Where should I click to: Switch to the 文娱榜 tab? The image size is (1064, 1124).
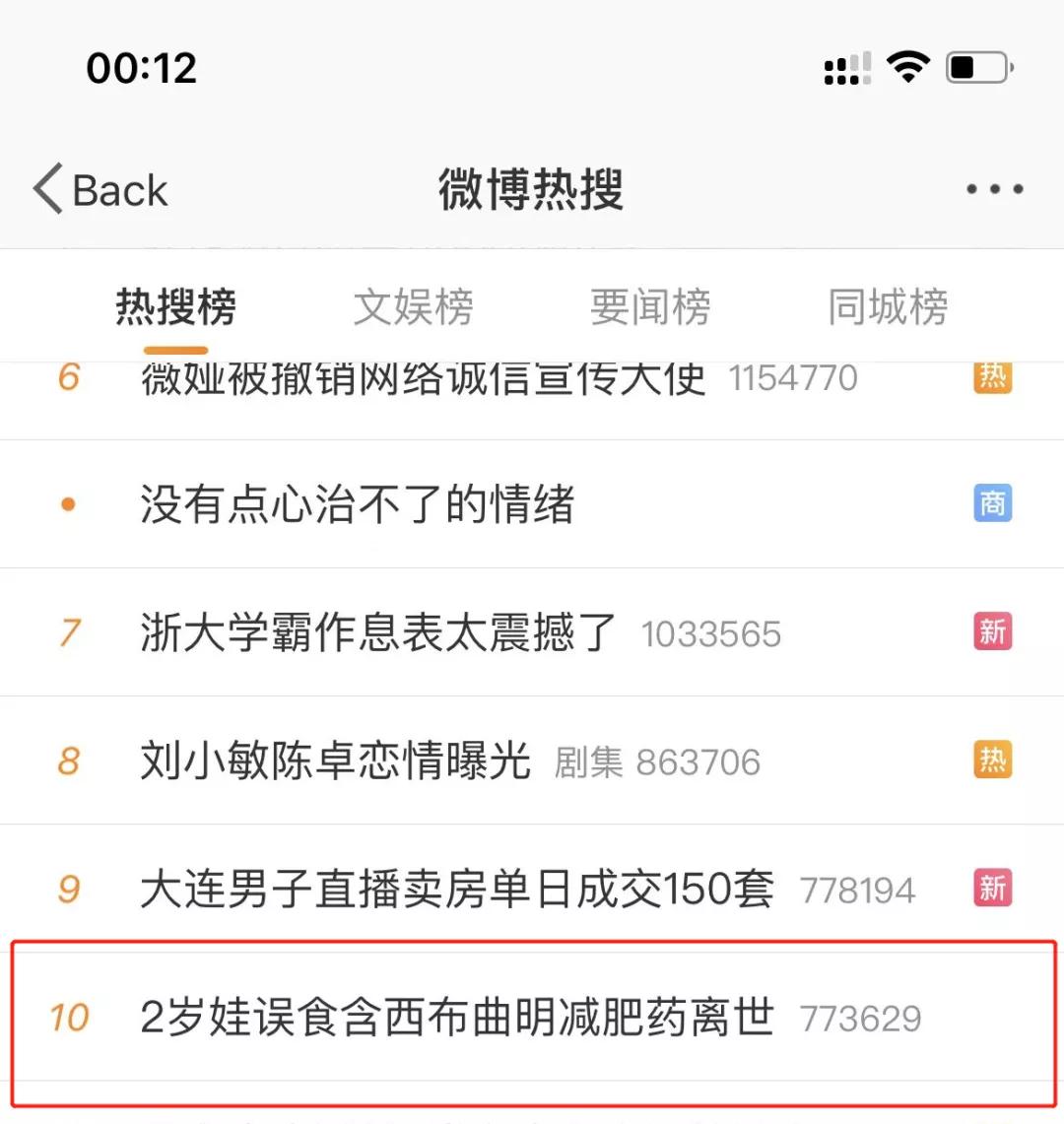(414, 306)
